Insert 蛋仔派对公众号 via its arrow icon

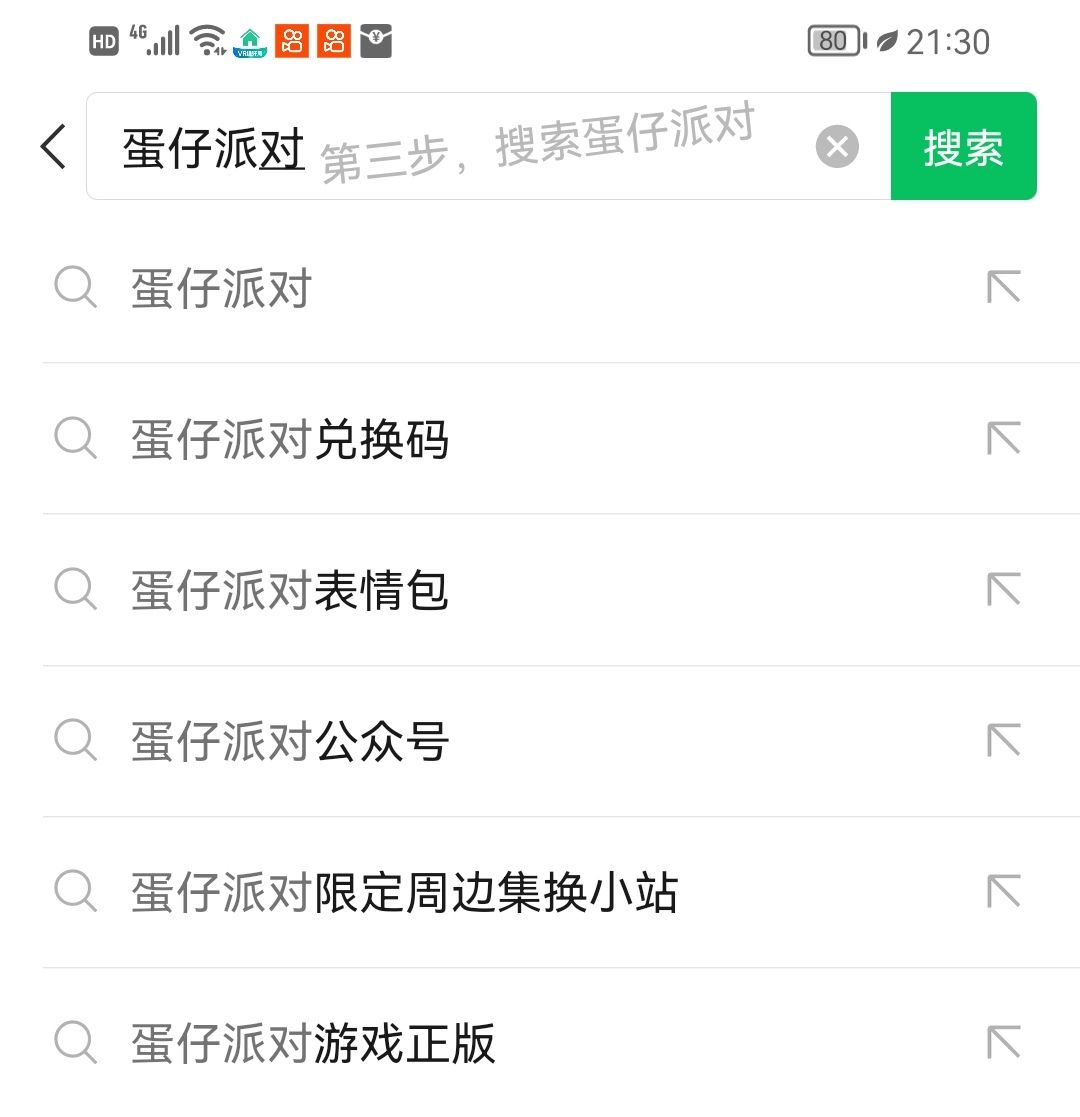[x=1003, y=741]
